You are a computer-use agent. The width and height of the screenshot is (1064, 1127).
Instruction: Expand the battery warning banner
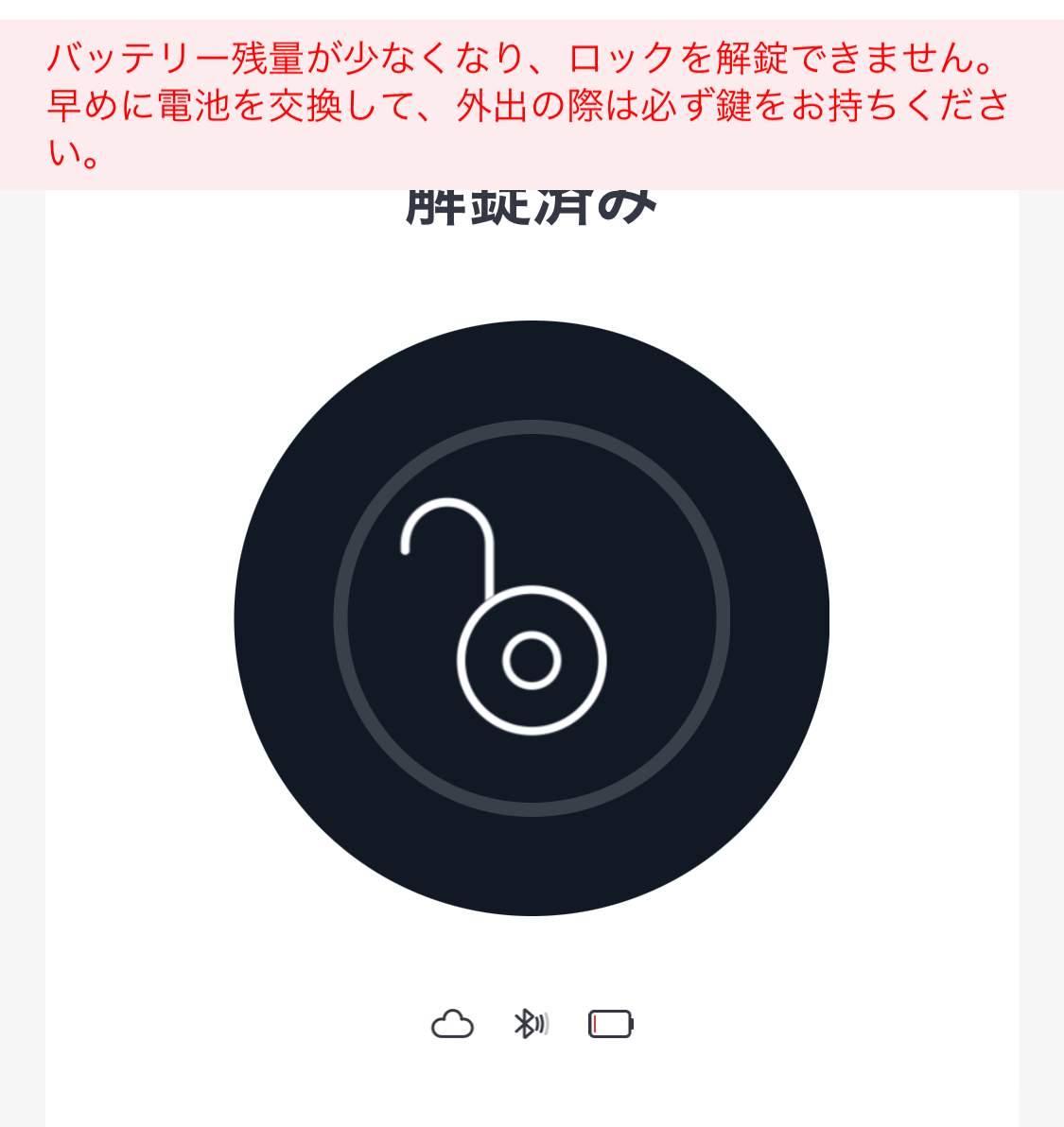[x=532, y=104]
